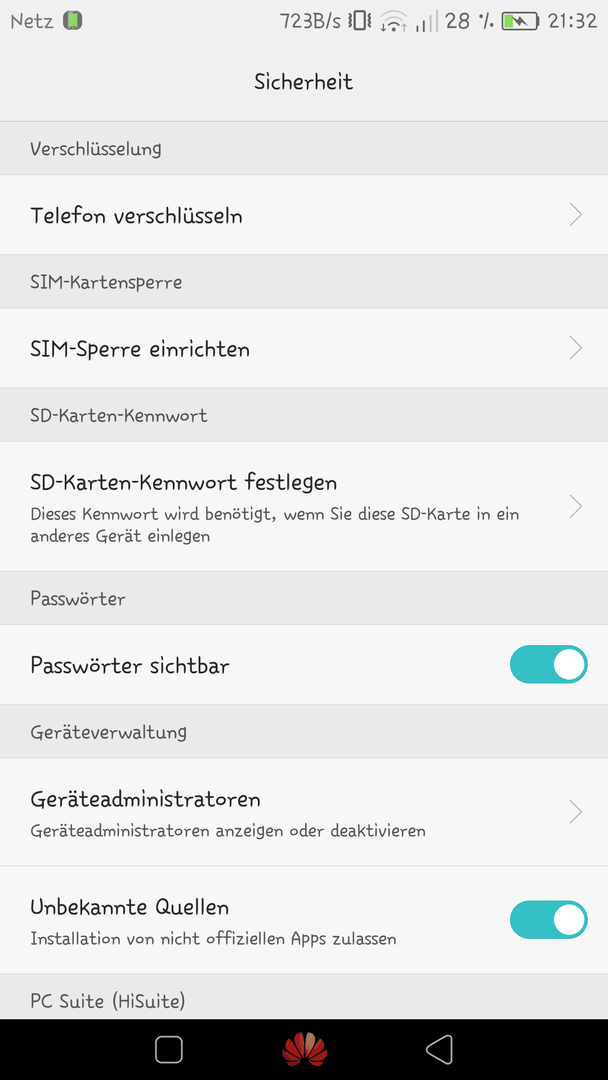This screenshot has width=608, height=1080.
Task: Open recent apps square button
Action: coord(169,1050)
